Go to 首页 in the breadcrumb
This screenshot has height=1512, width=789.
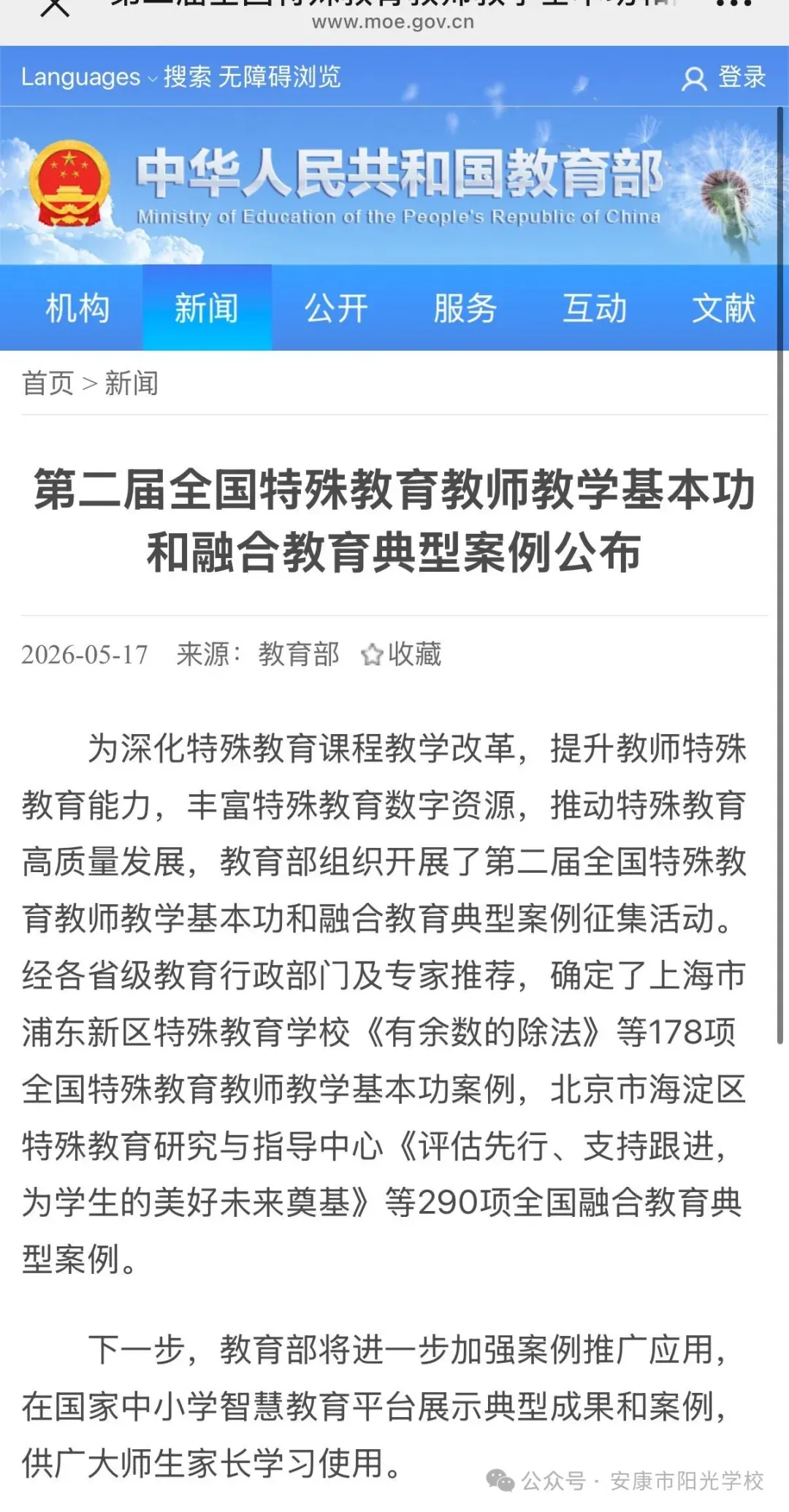[47, 383]
